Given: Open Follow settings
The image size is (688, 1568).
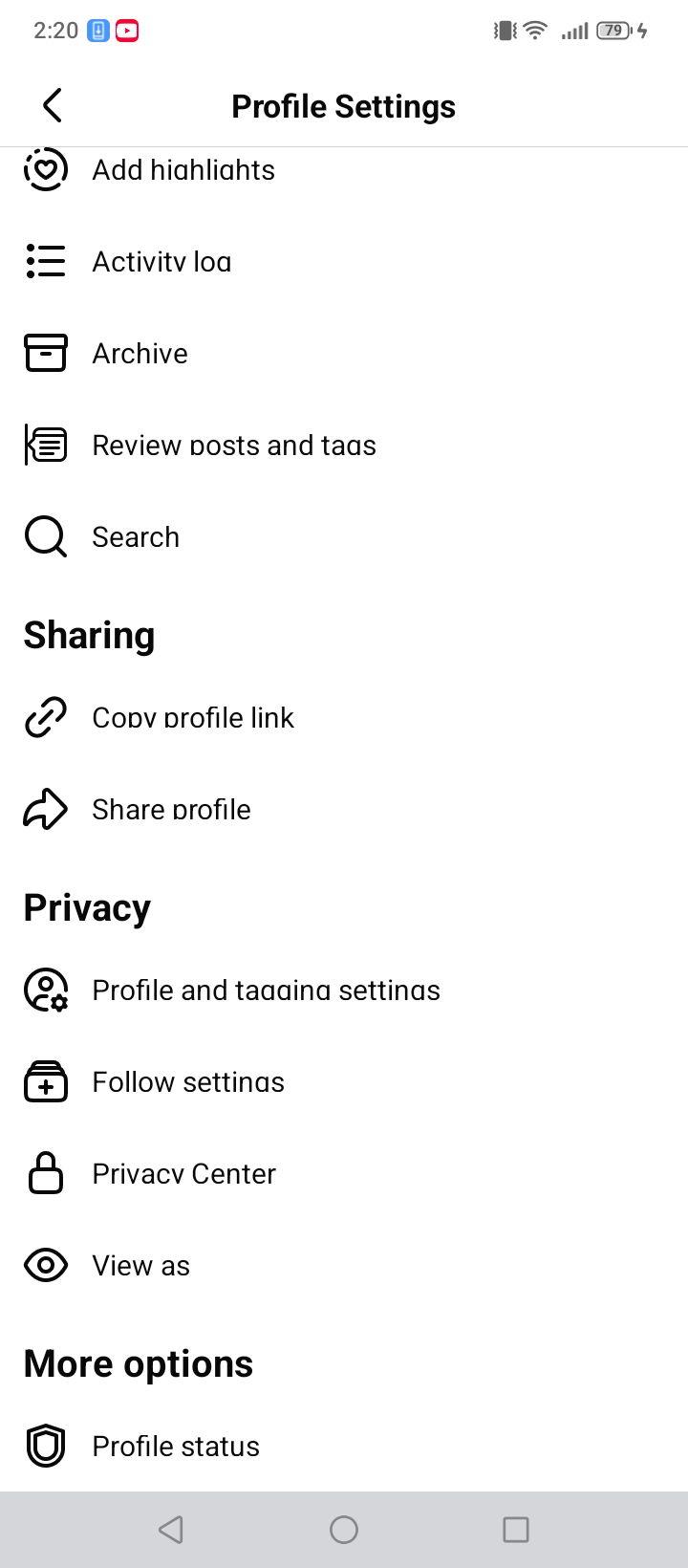Looking at the screenshot, I should (344, 1081).
